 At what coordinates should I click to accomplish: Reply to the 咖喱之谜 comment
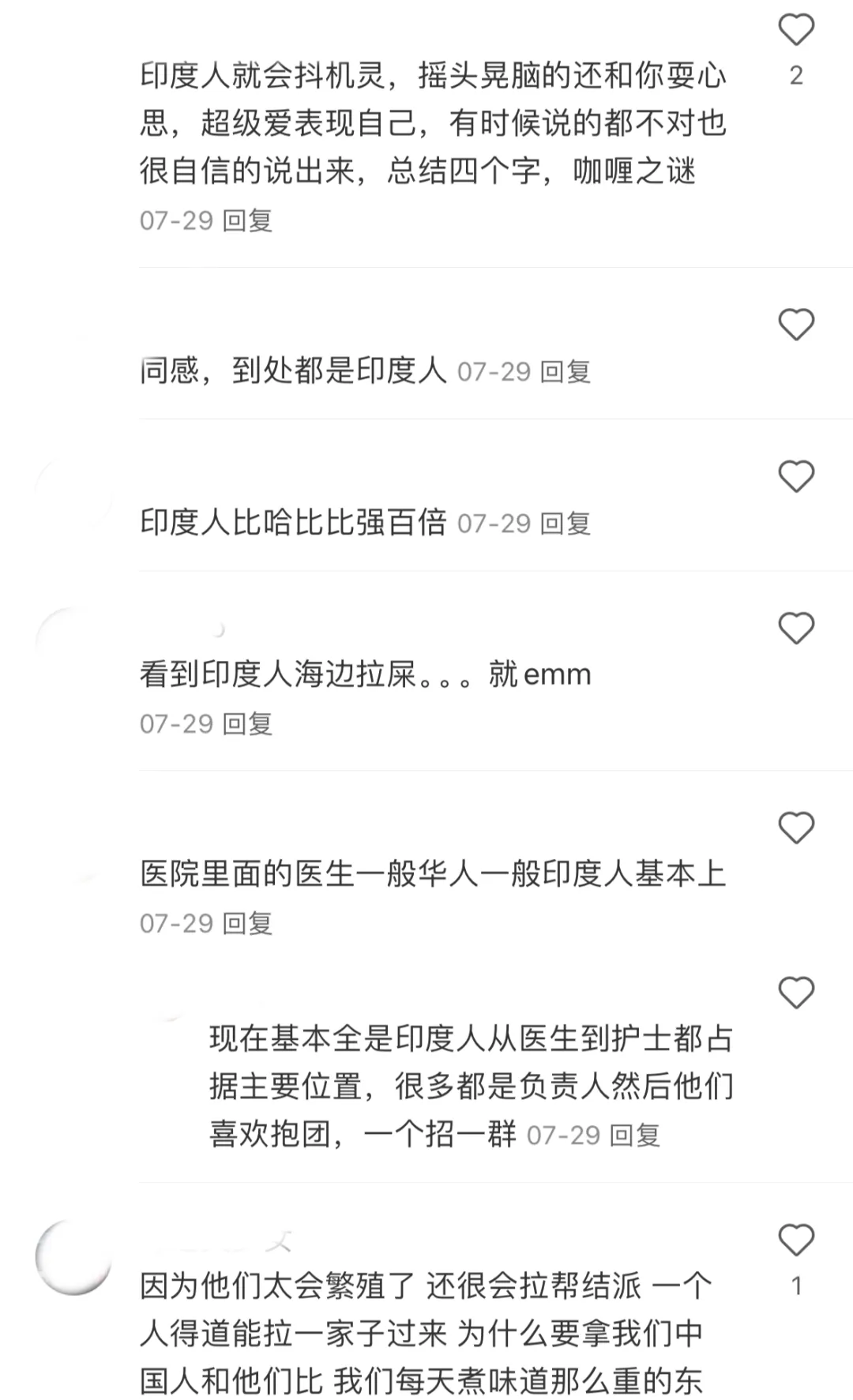click(x=247, y=220)
